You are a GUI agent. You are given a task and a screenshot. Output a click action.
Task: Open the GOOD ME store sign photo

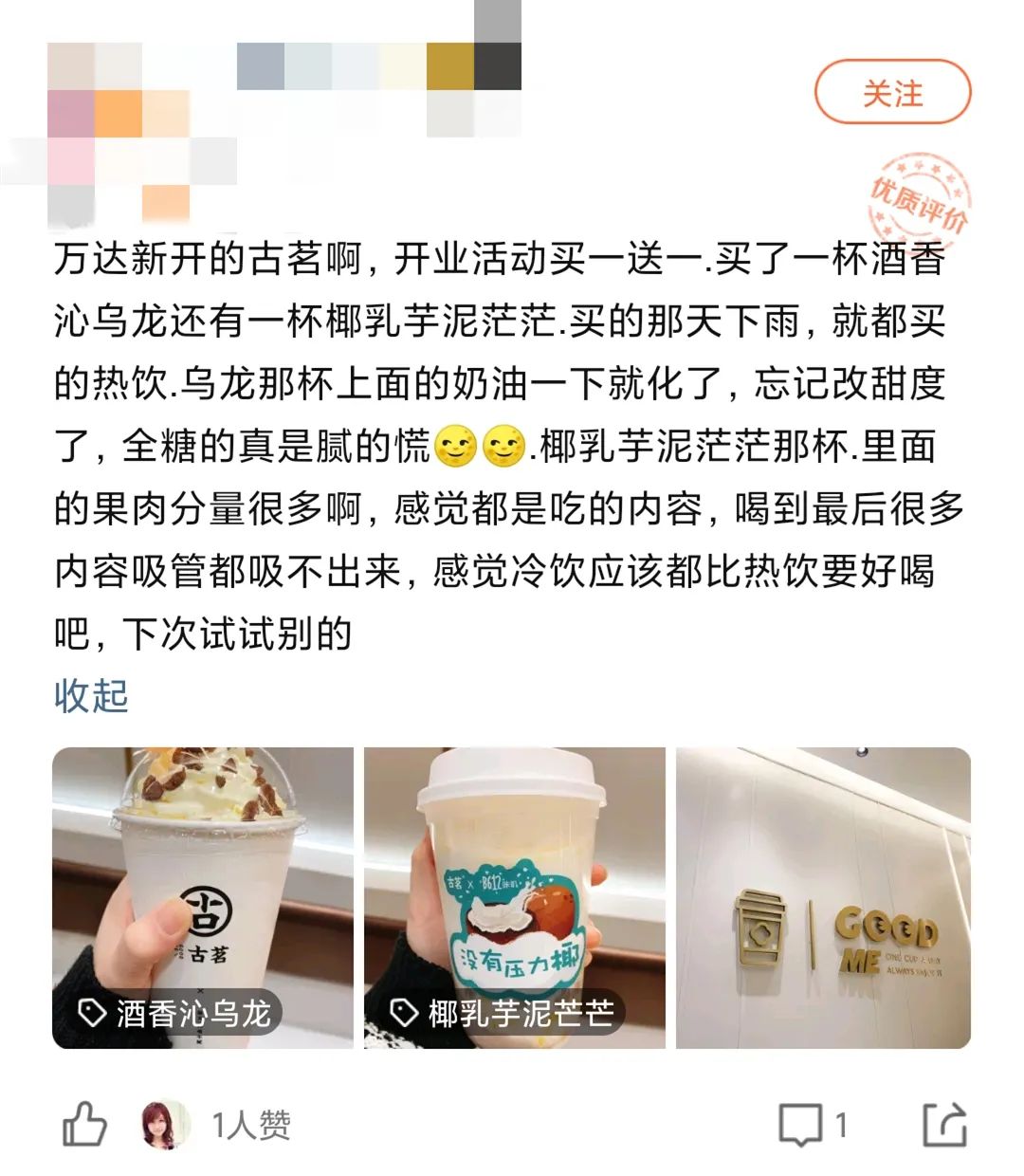[x=823, y=897]
